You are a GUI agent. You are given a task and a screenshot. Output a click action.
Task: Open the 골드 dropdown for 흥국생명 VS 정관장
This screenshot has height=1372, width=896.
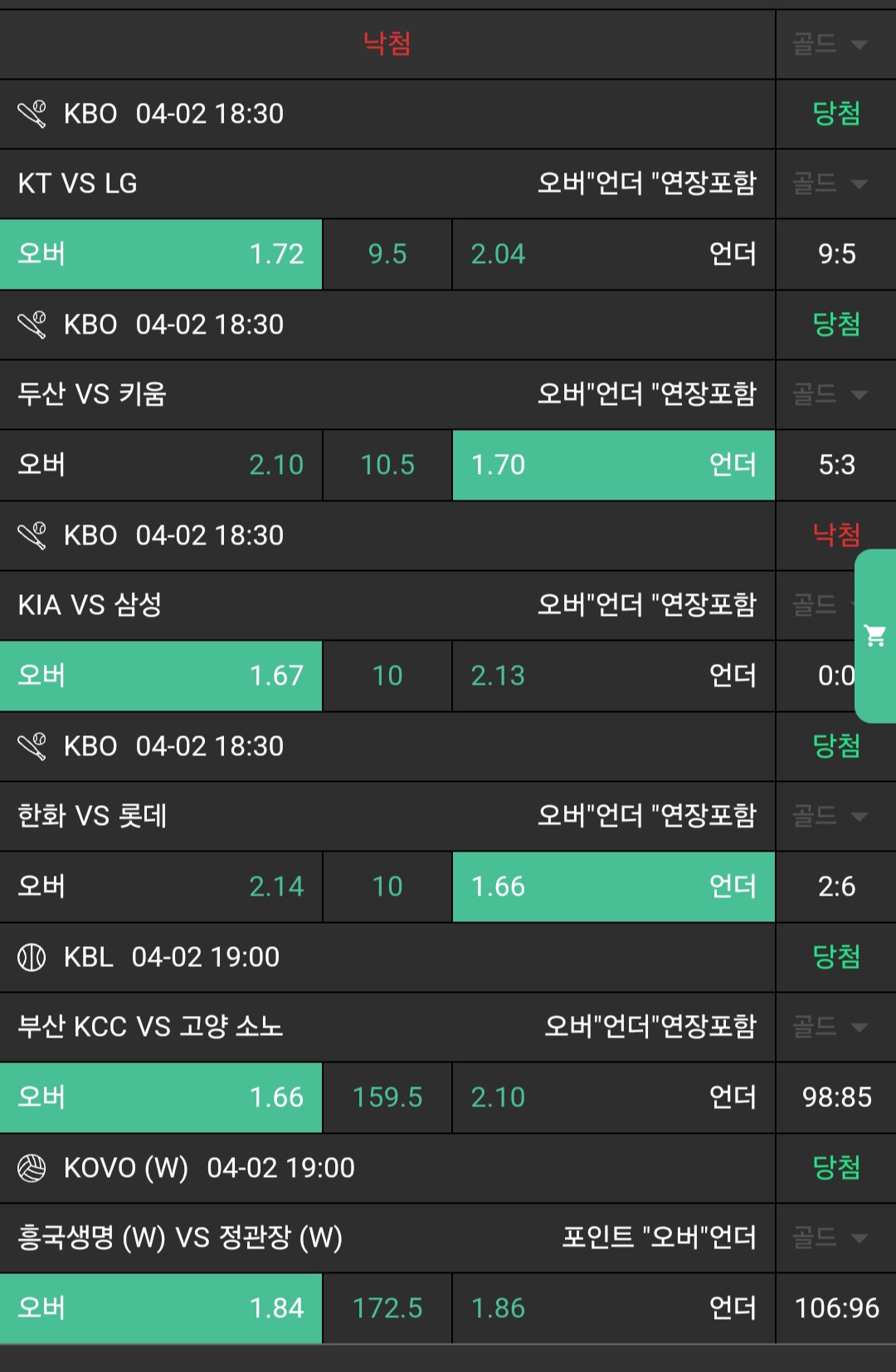[830, 1238]
